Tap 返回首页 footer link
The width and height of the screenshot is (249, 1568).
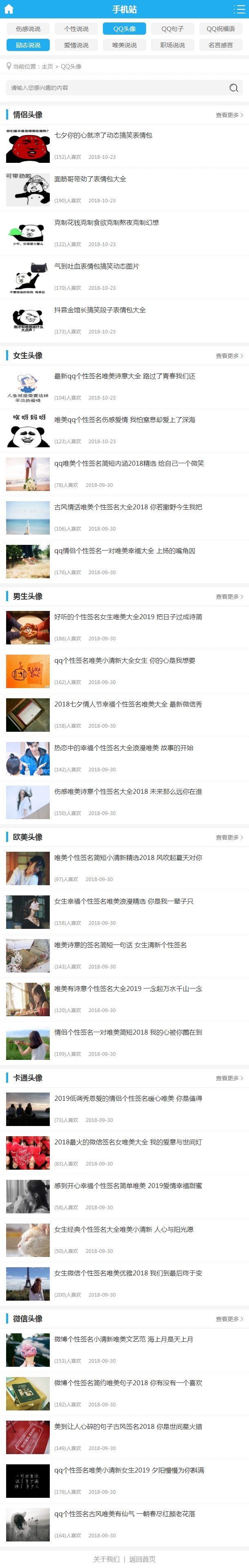(x=142, y=1559)
